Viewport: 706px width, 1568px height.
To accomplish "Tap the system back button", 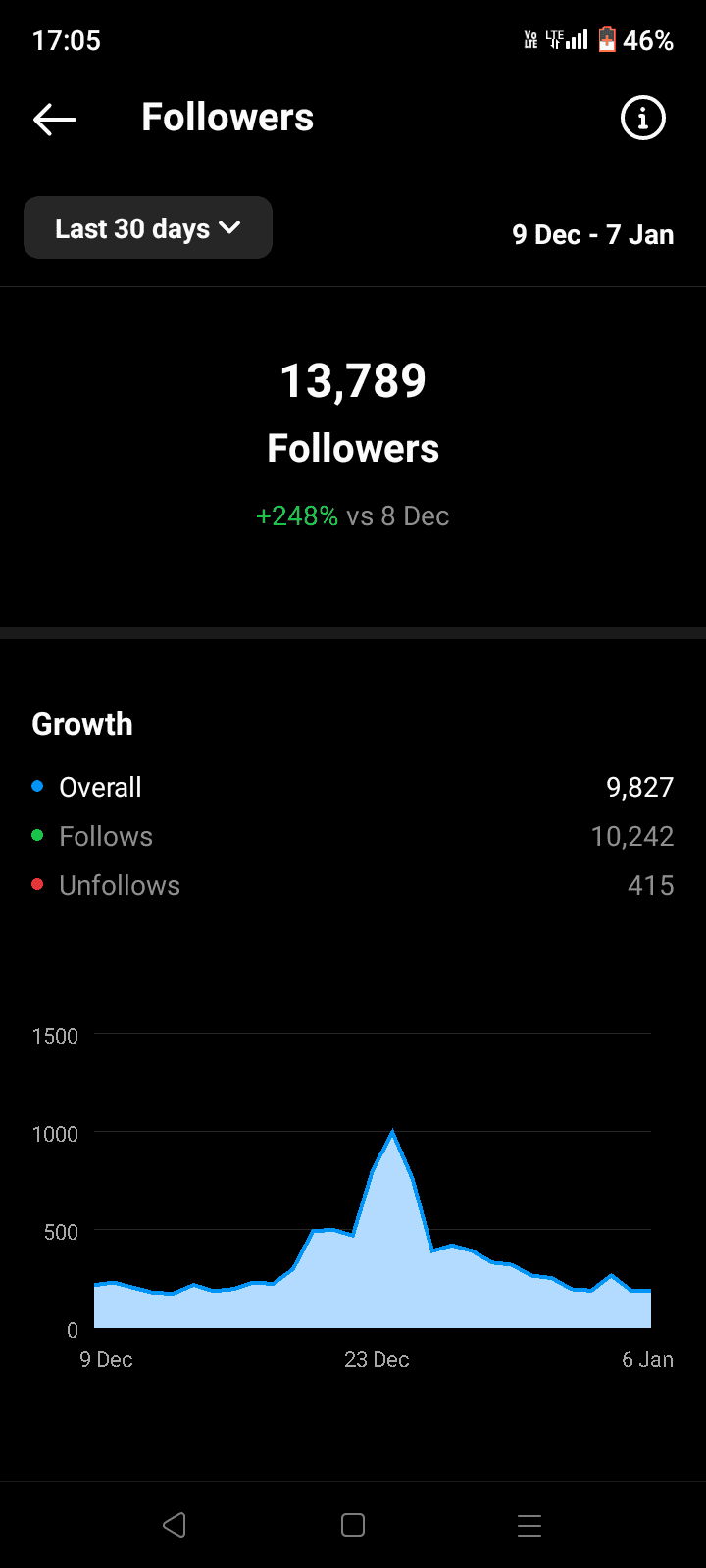I will (175, 1525).
